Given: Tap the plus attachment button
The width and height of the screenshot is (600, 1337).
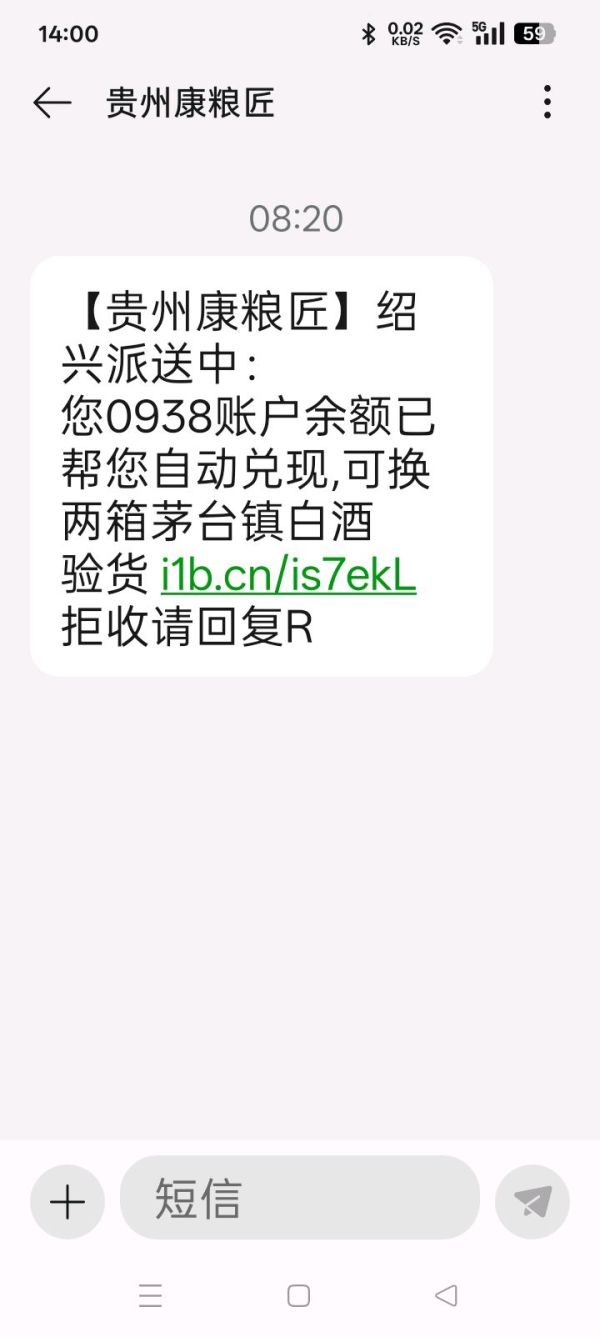Looking at the screenshot, I should click(x=67, y=1202).
